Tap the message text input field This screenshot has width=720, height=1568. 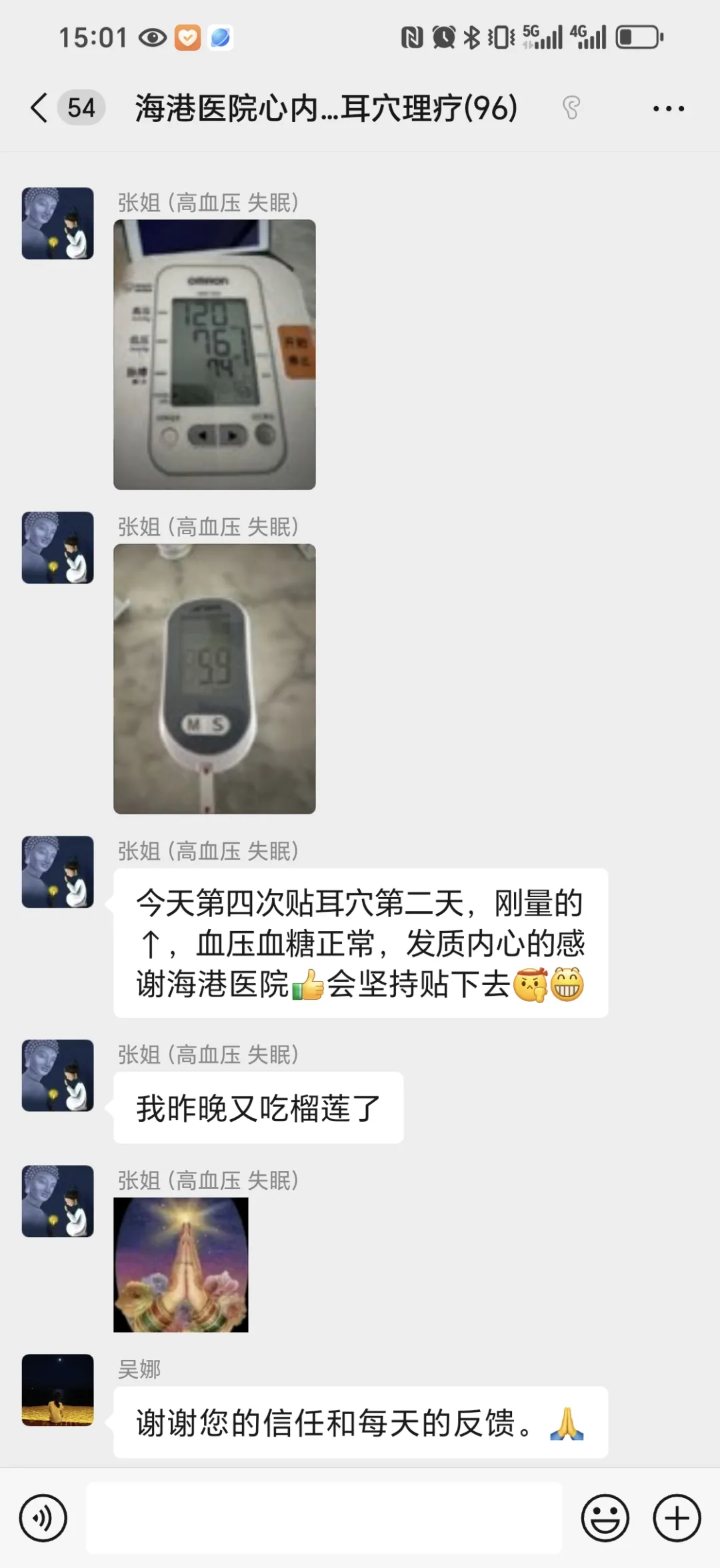coord(324,1518)
